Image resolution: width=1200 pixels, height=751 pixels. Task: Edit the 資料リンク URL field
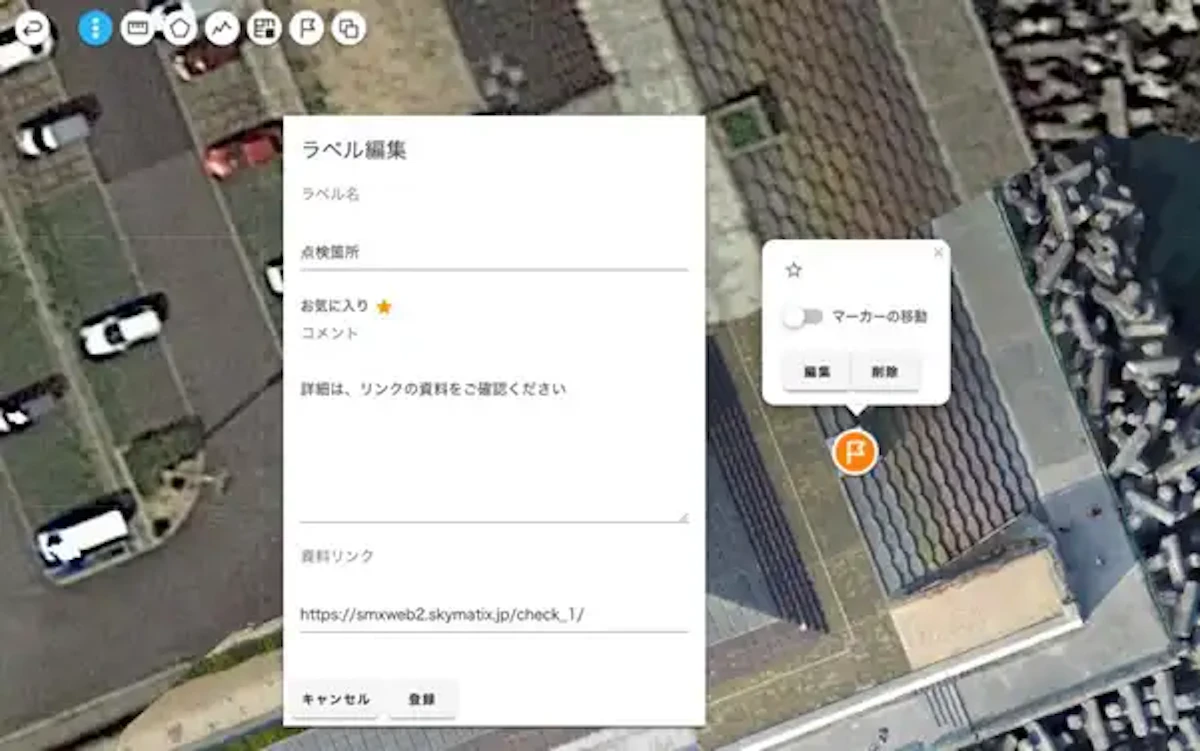coord(494,615)
